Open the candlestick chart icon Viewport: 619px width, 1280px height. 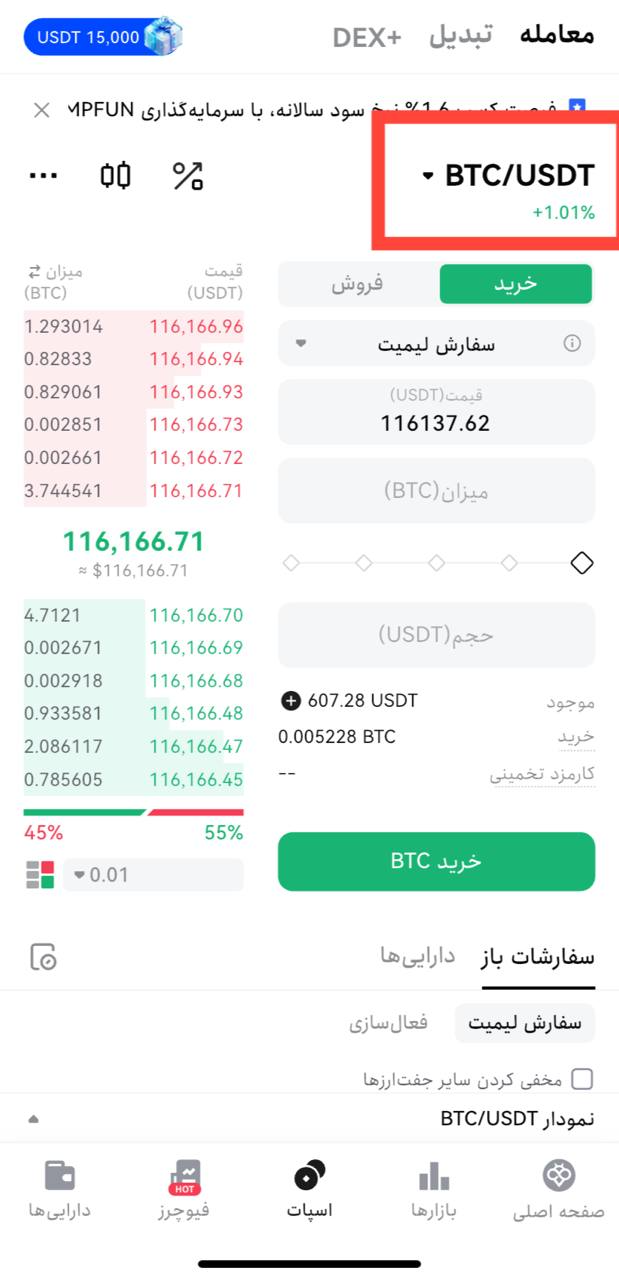116,176
